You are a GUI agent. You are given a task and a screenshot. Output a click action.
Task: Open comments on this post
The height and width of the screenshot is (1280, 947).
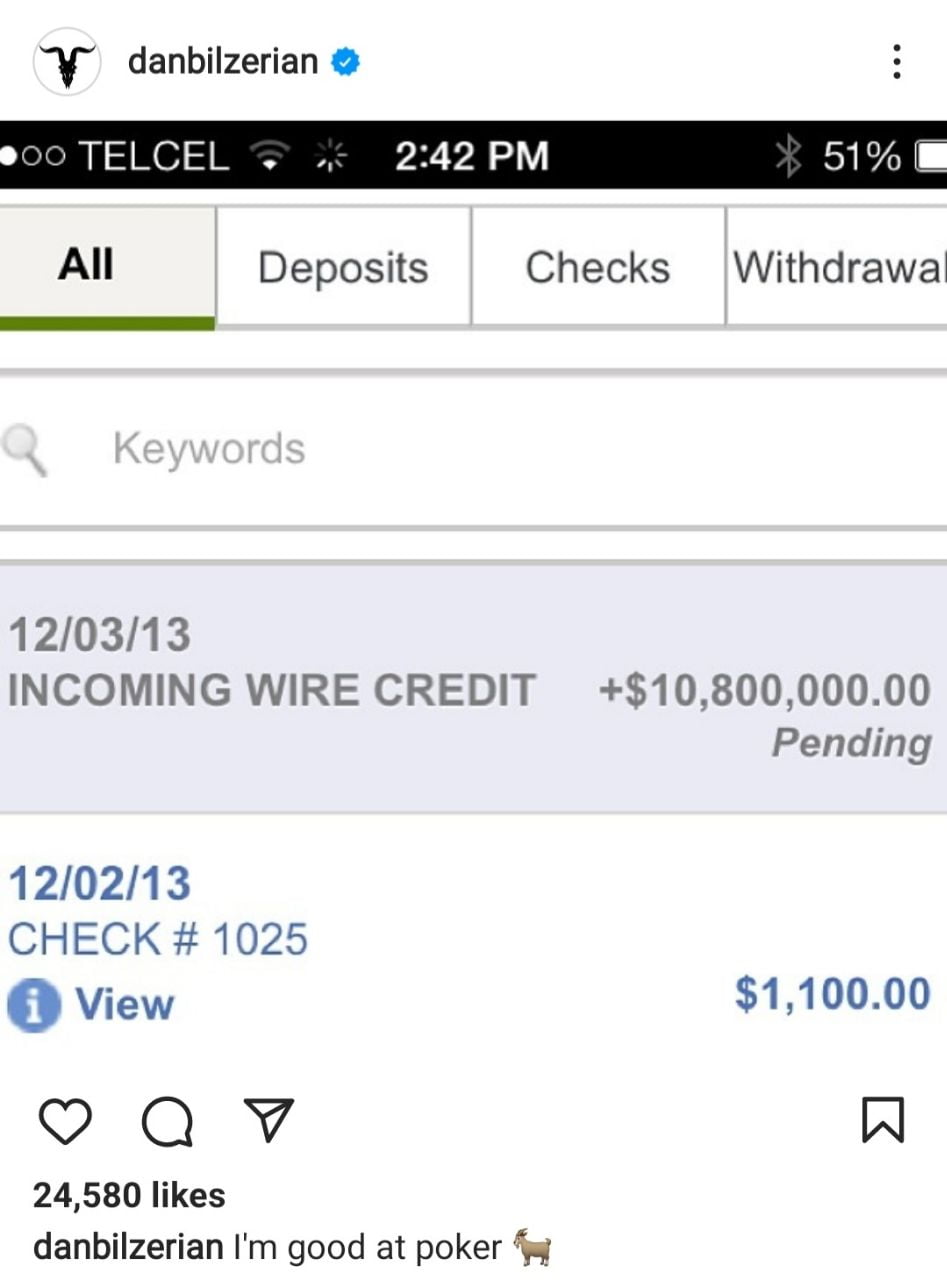pyautogui.click(x=167, y=1121)
